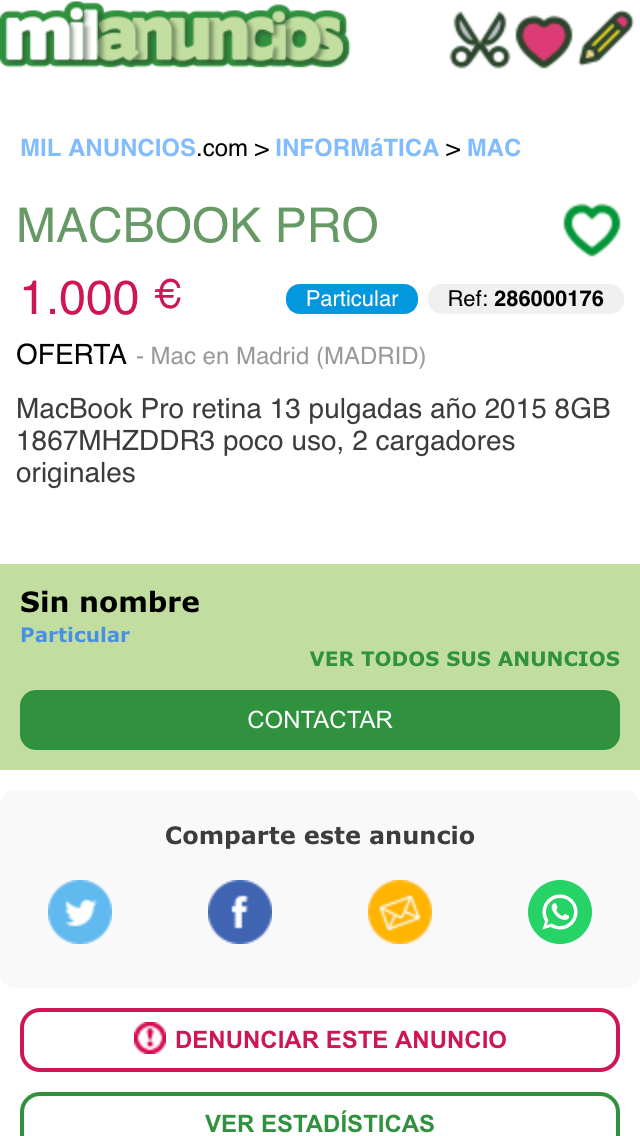Save this MacBook Pro ad to favorites
This screenshot has height=1136, width=640.
(x=592, y=230)
